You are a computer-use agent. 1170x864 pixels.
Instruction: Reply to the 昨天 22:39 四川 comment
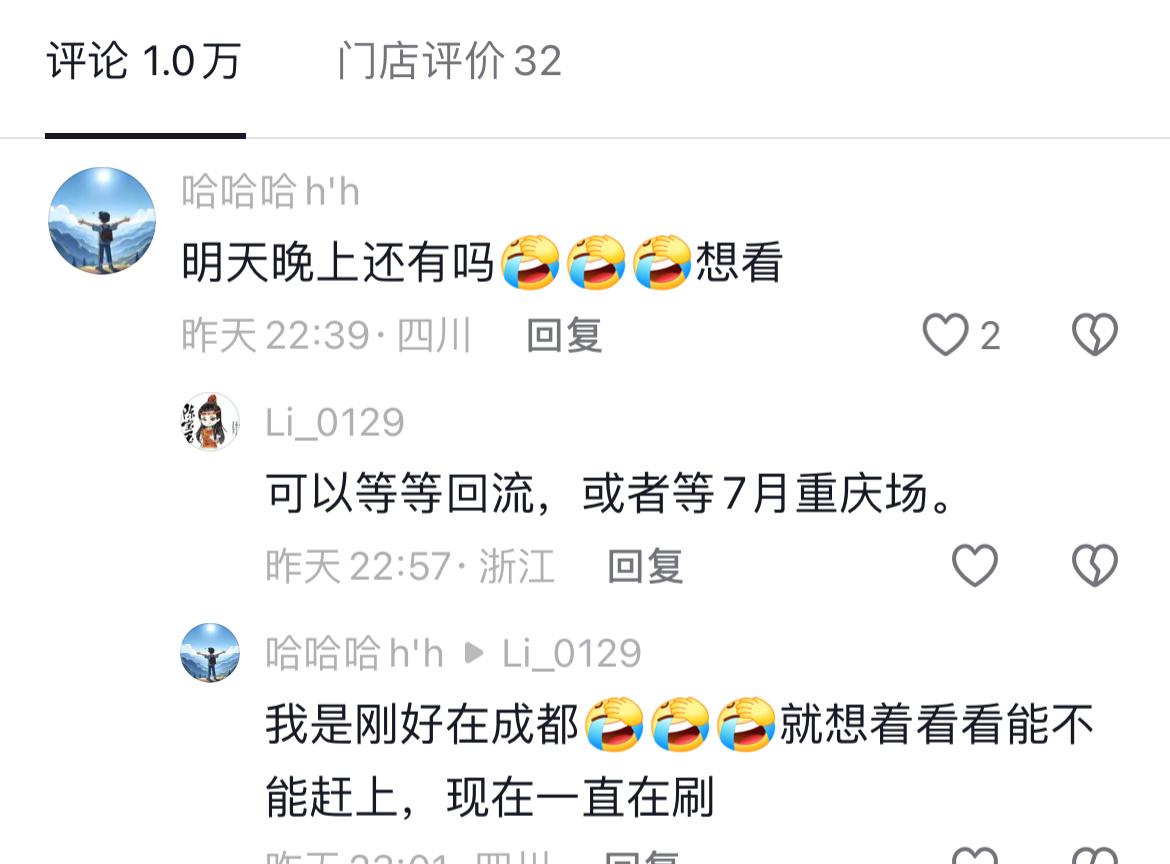tap(564, 336)
